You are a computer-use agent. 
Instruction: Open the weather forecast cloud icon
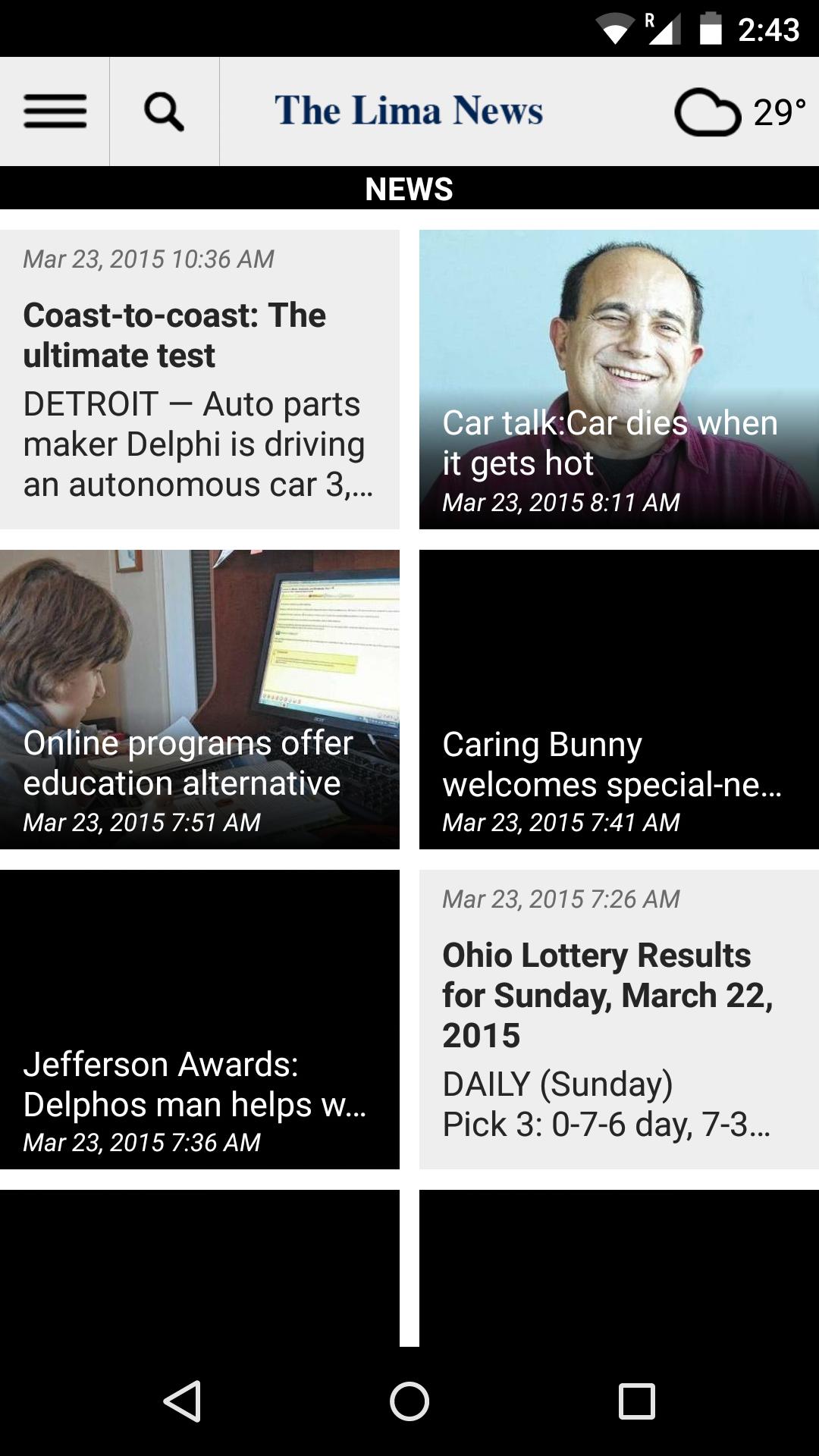[x=708, y=113]
